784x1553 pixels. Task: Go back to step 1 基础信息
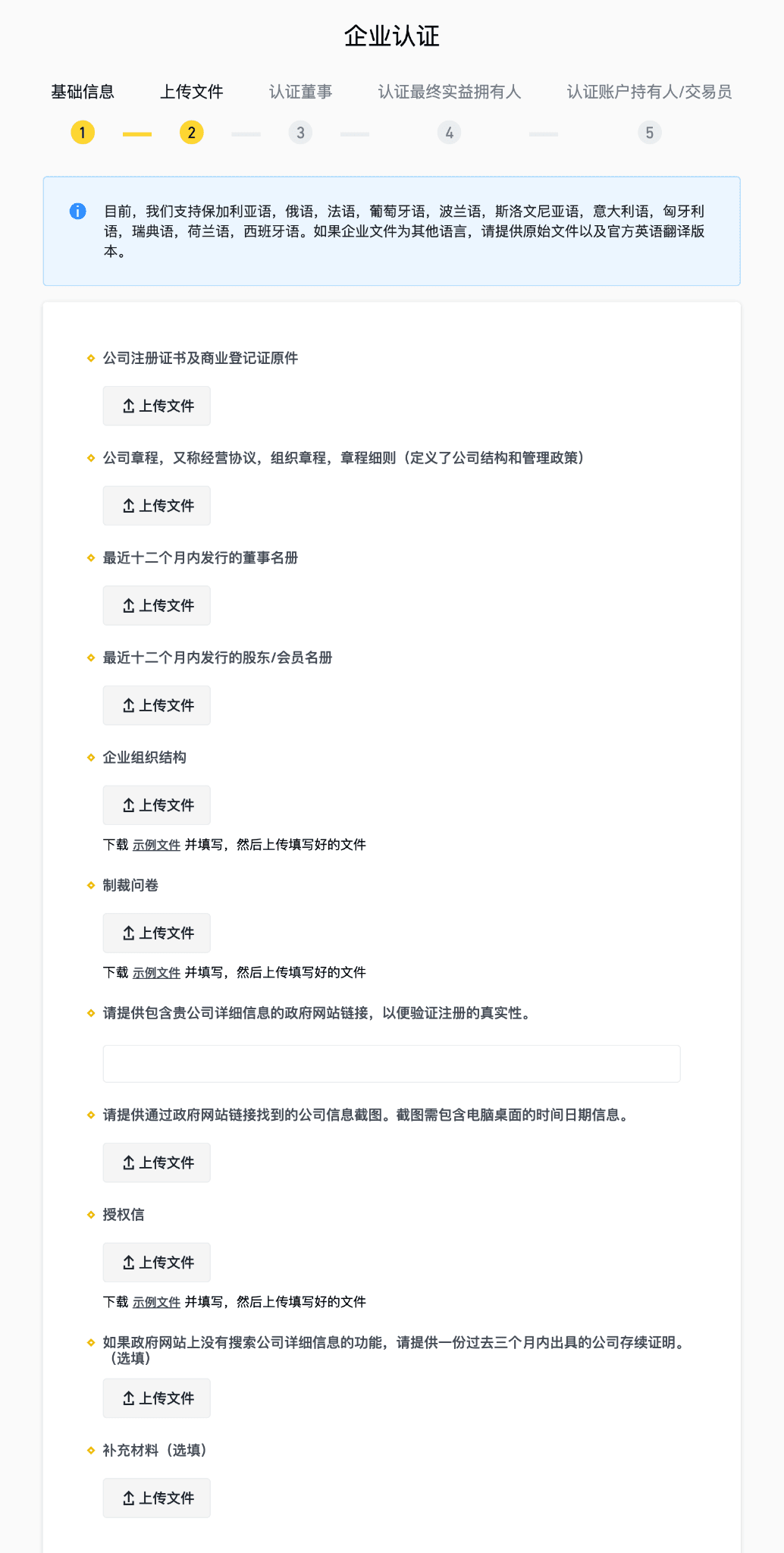(x=83, y=133)
